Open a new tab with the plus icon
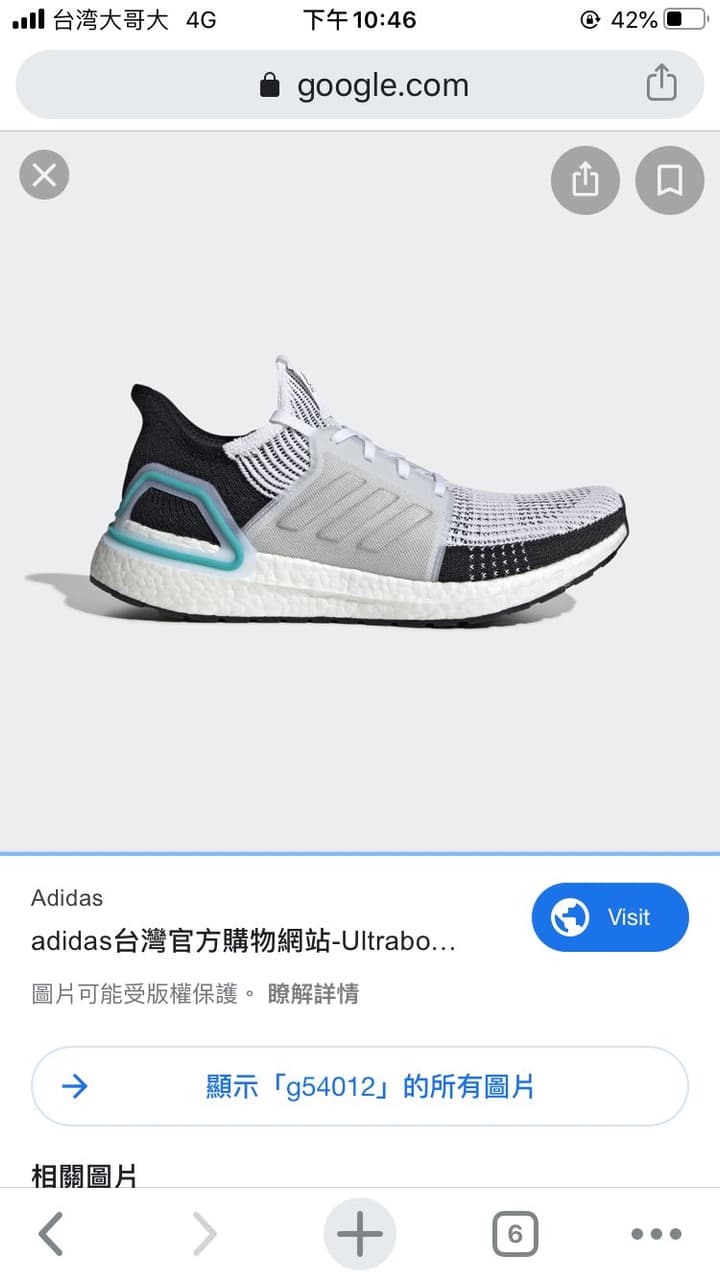Viewport: 720px width, 1280px height. (x=359, y=1233)
